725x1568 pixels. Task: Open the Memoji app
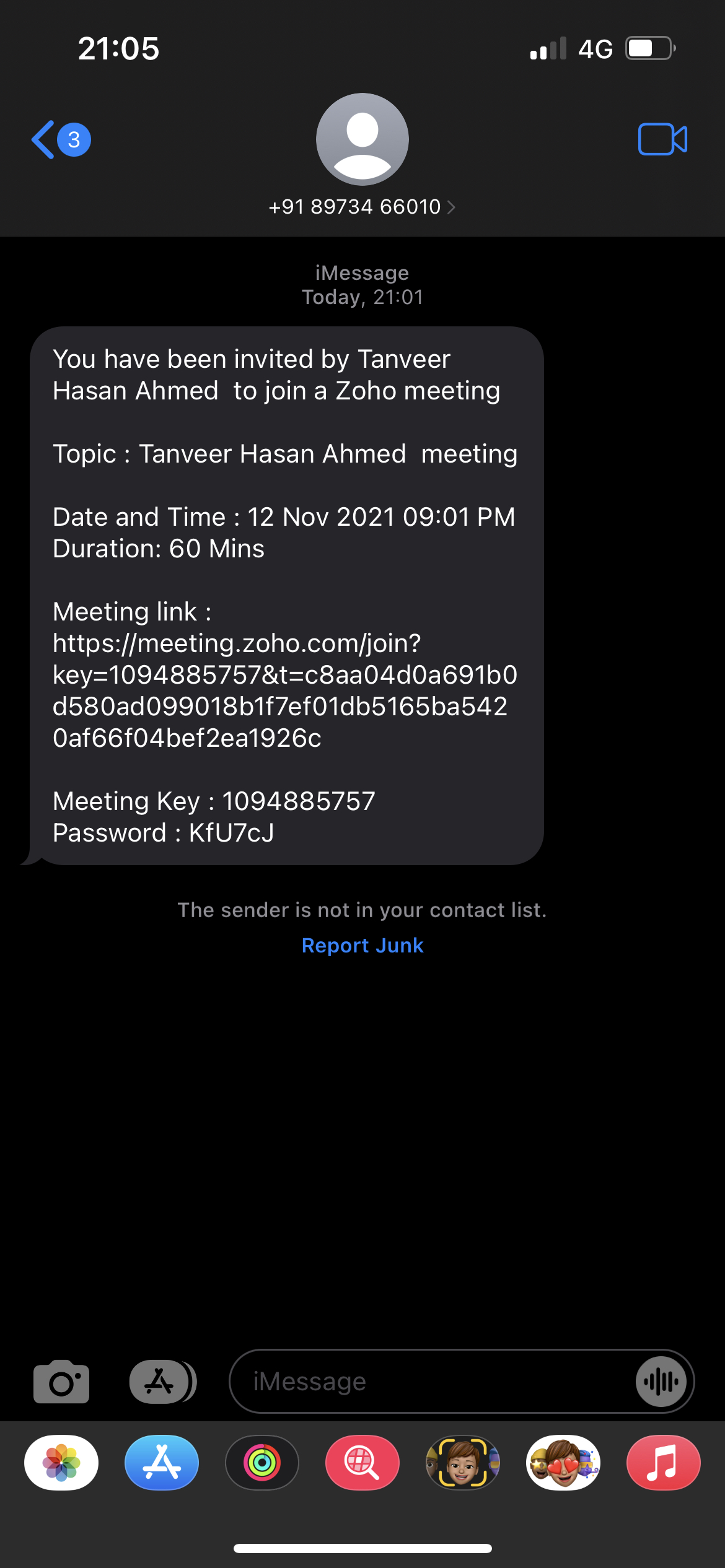(463, 1463)
